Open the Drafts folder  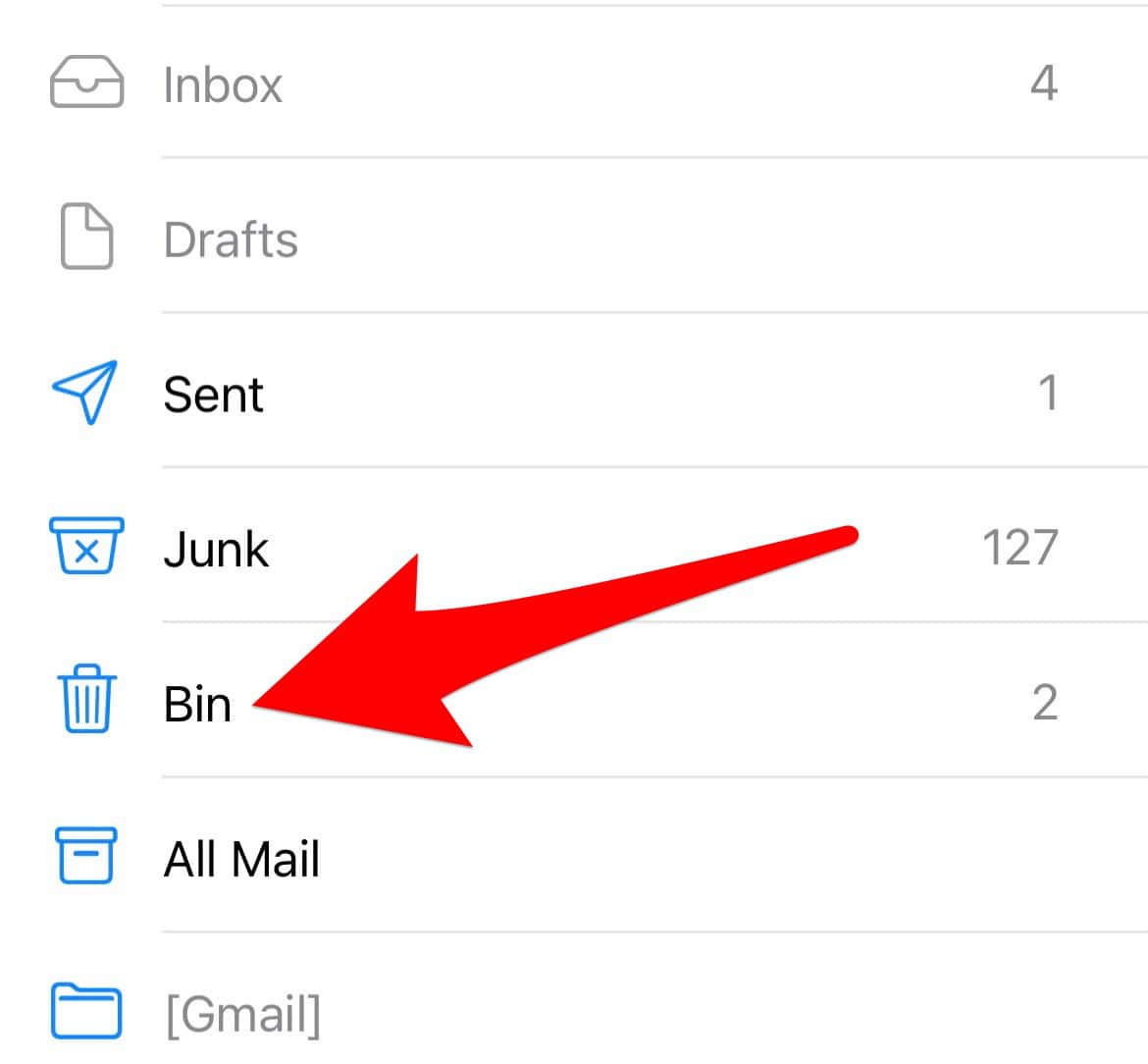[x=231, y=239]
